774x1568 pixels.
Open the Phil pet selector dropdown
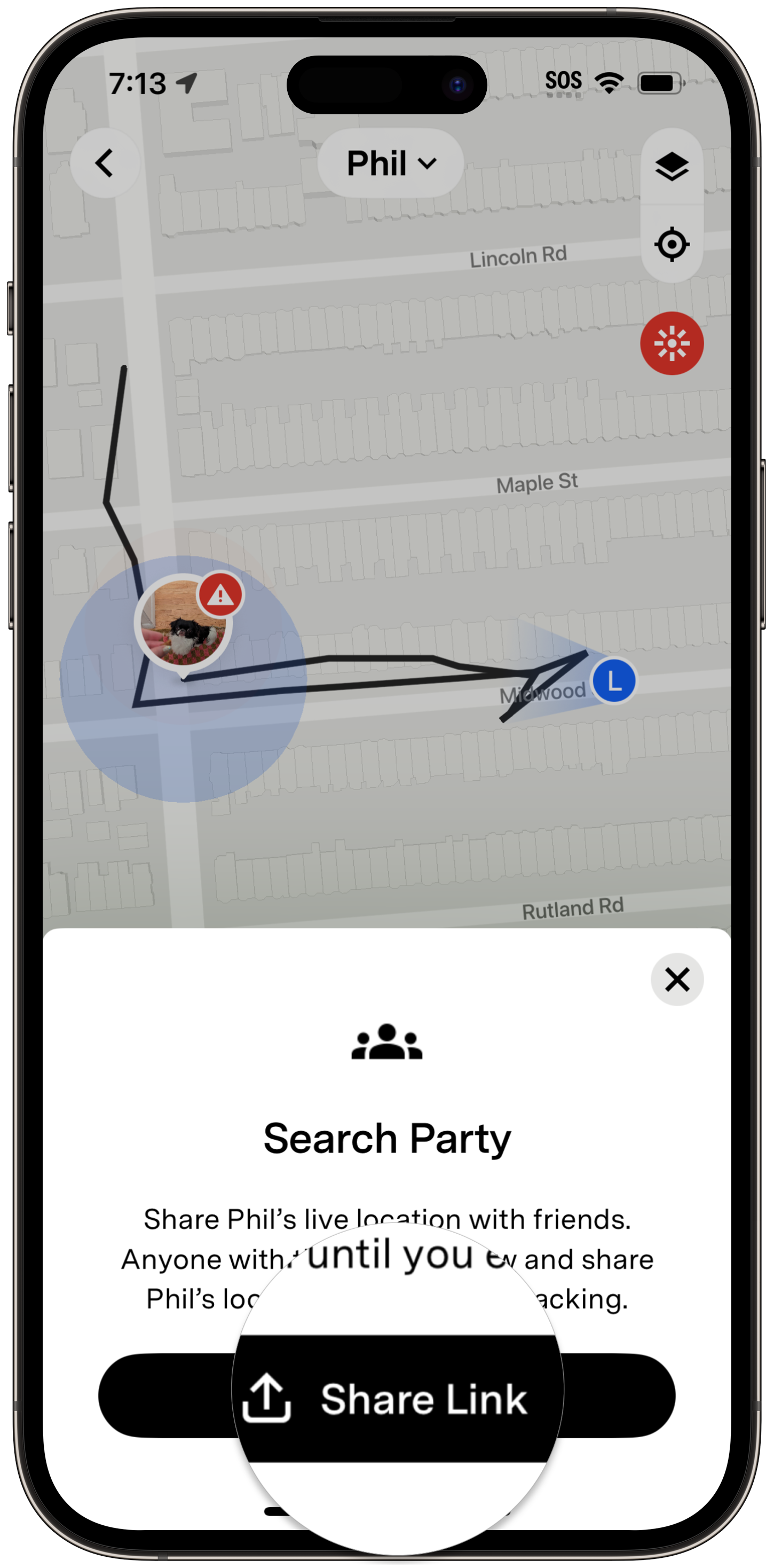[391, 163]
